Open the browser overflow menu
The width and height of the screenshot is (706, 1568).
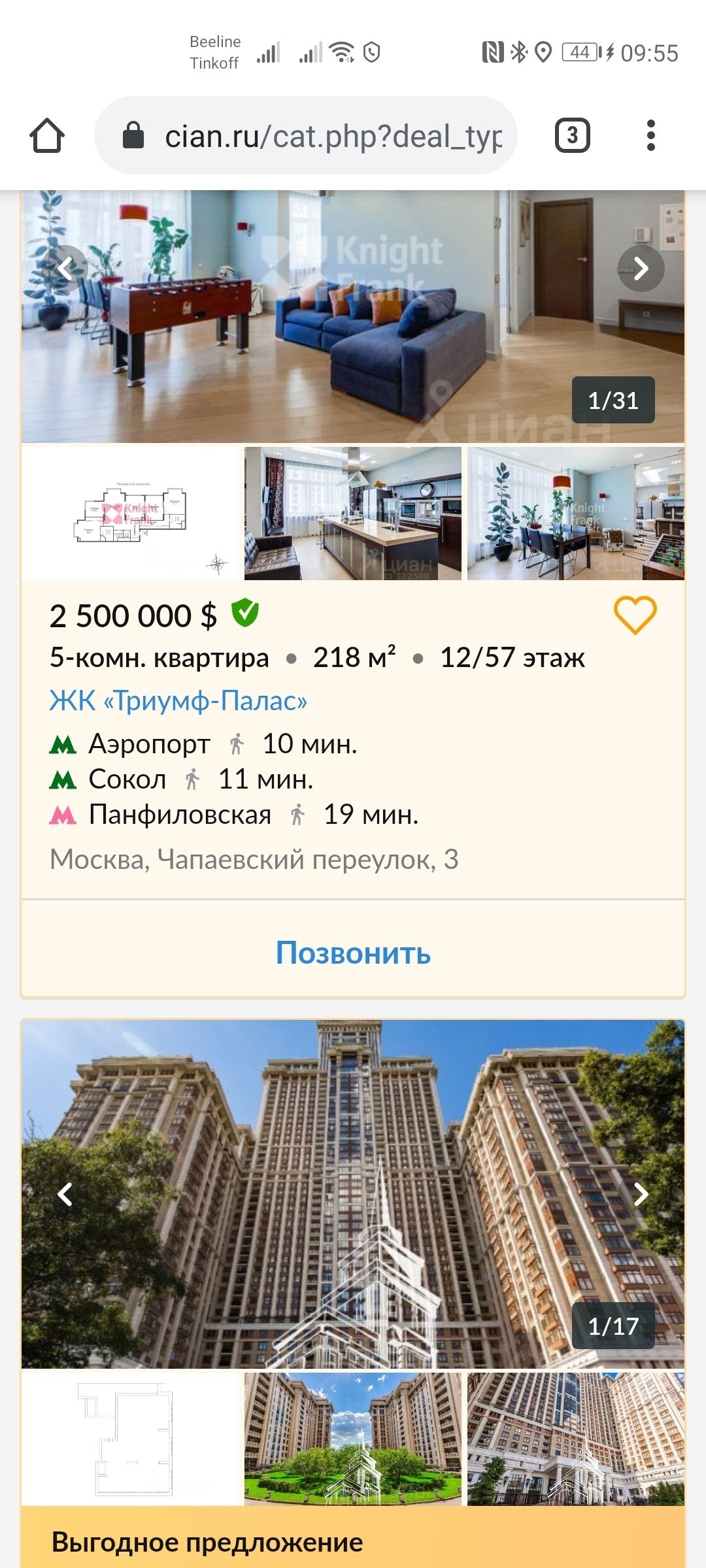(x=650, y=136)
